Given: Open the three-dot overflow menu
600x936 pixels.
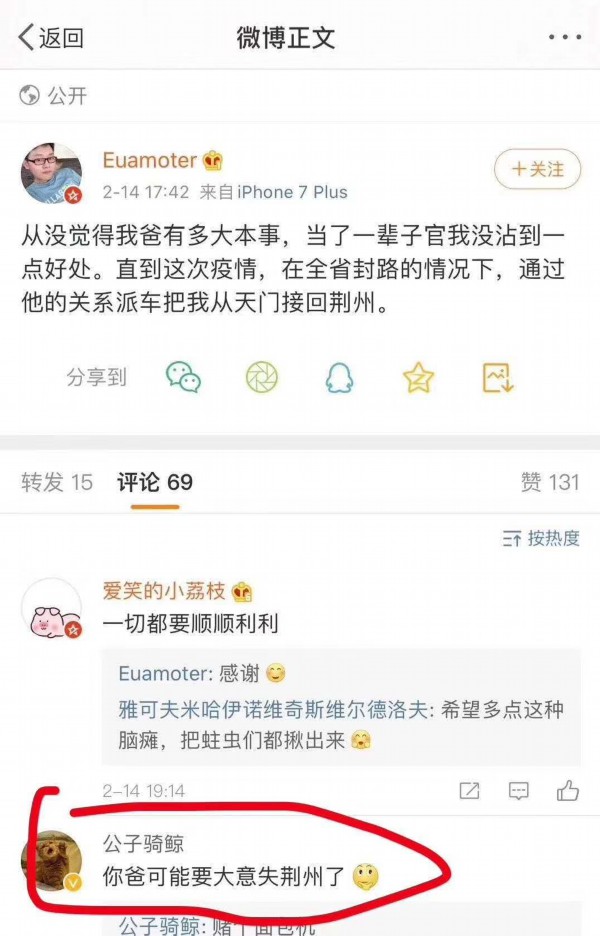Looking at the screenshot, I should tap(564, 38).
